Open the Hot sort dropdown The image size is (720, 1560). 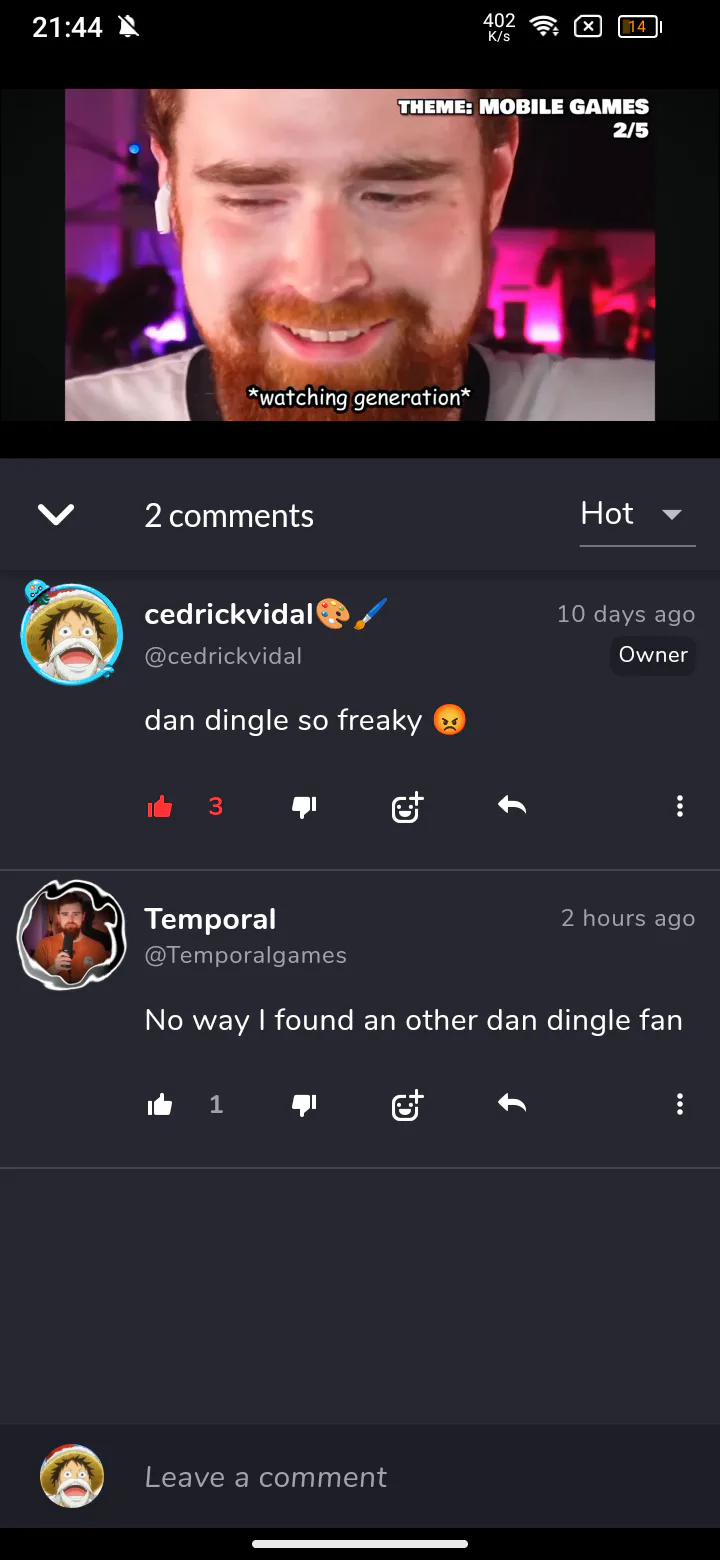[x=636, y=515]
